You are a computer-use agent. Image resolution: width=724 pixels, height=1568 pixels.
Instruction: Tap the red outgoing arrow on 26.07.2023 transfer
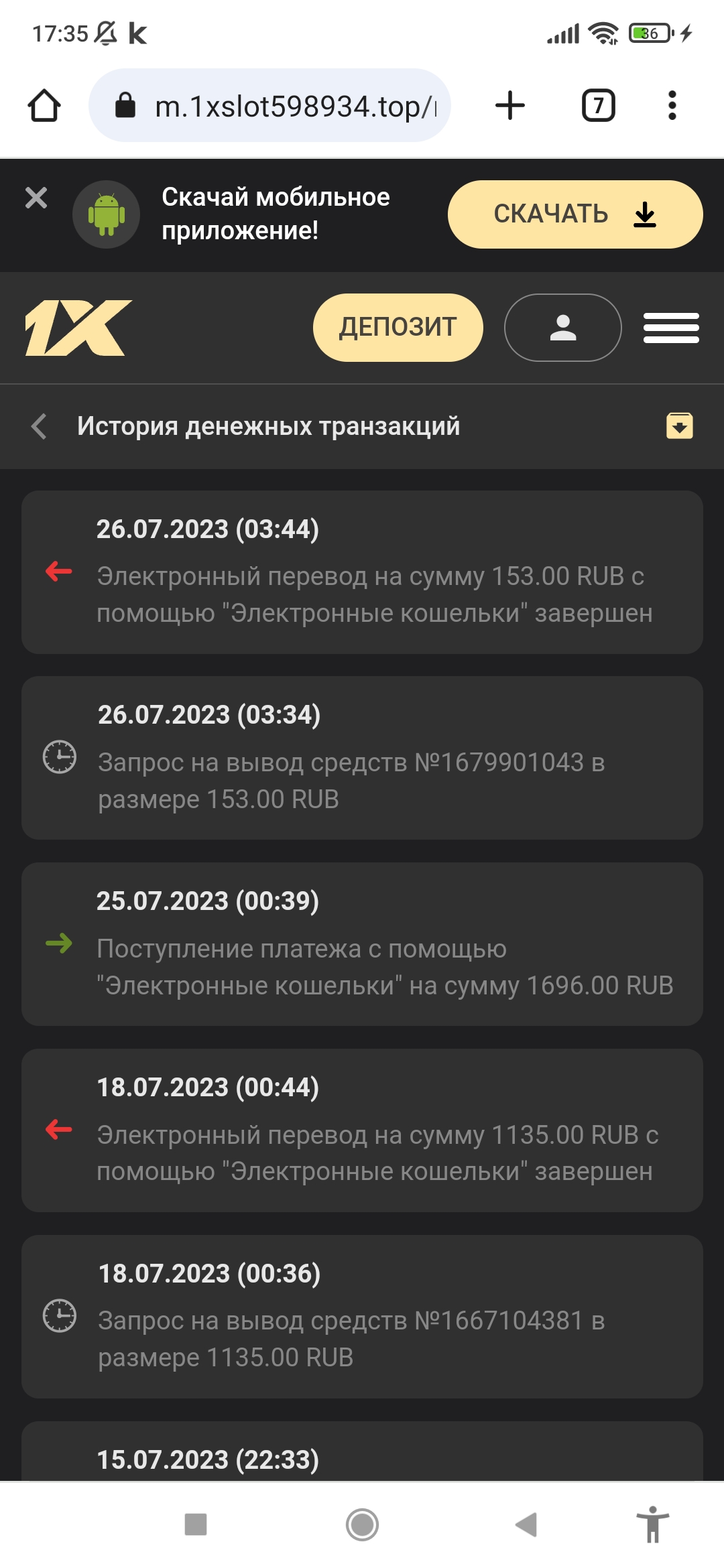(x=57, y=571)
